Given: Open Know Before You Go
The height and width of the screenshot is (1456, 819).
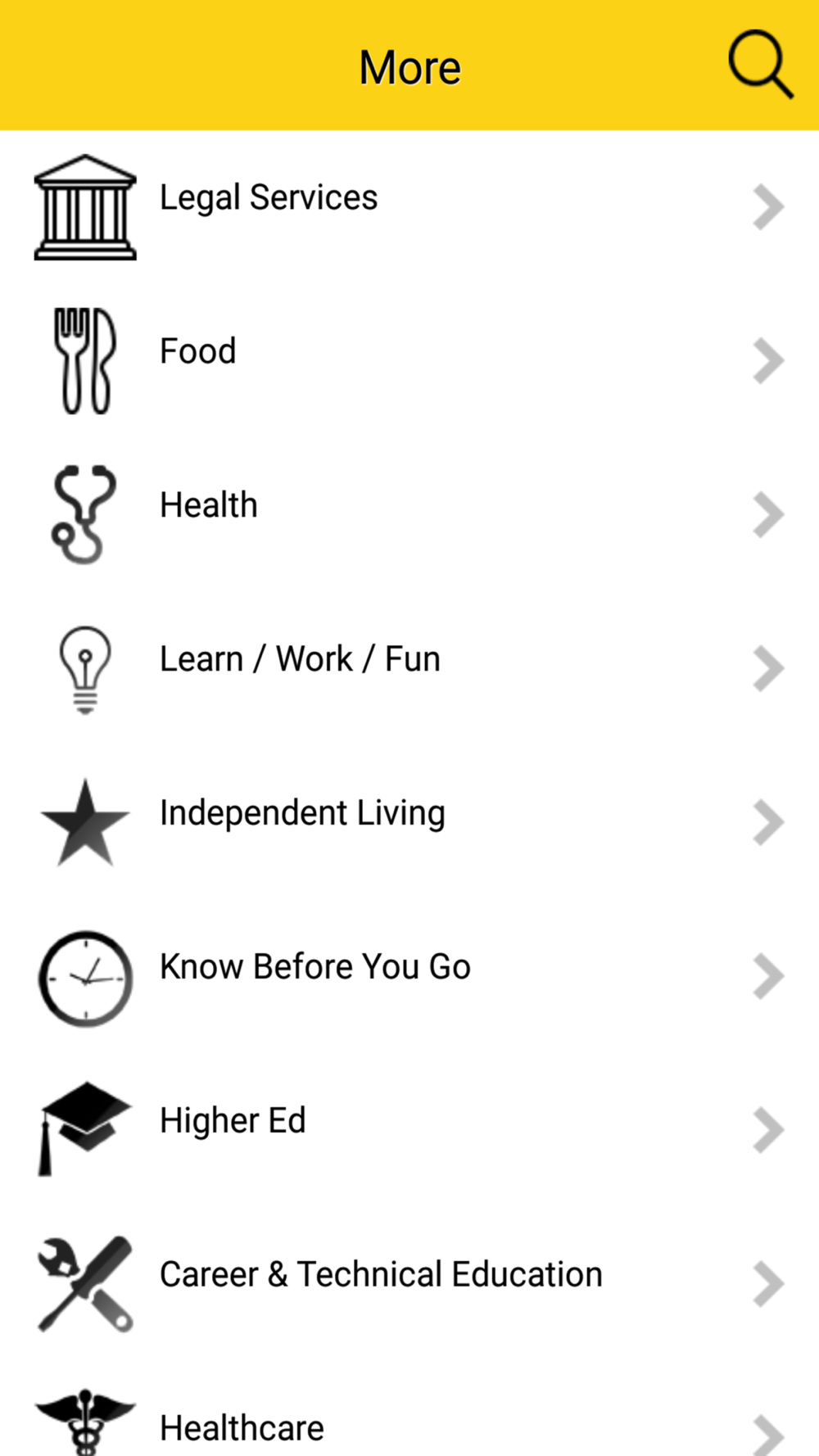Looking at the screenshot, I should 409,977.
